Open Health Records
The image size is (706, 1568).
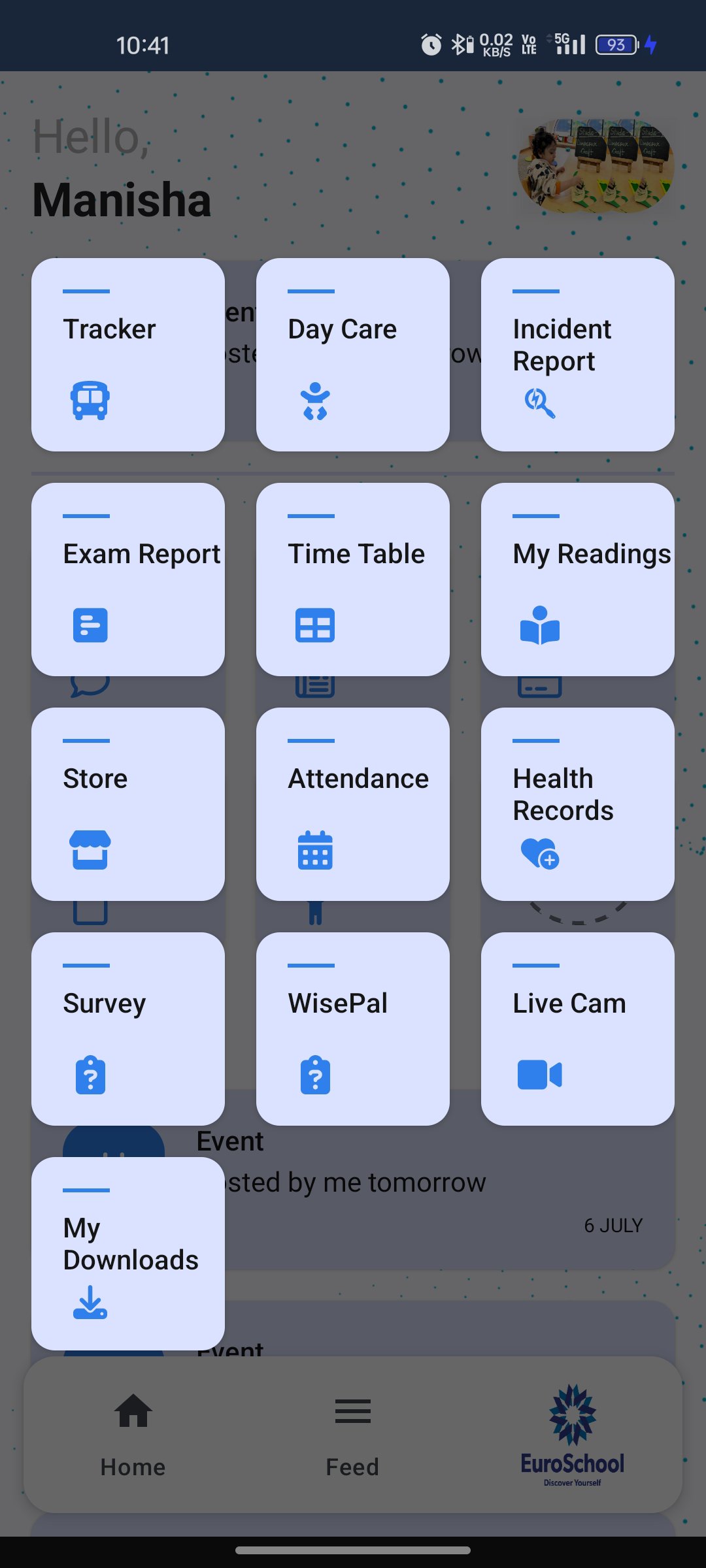tap(578, 804)
